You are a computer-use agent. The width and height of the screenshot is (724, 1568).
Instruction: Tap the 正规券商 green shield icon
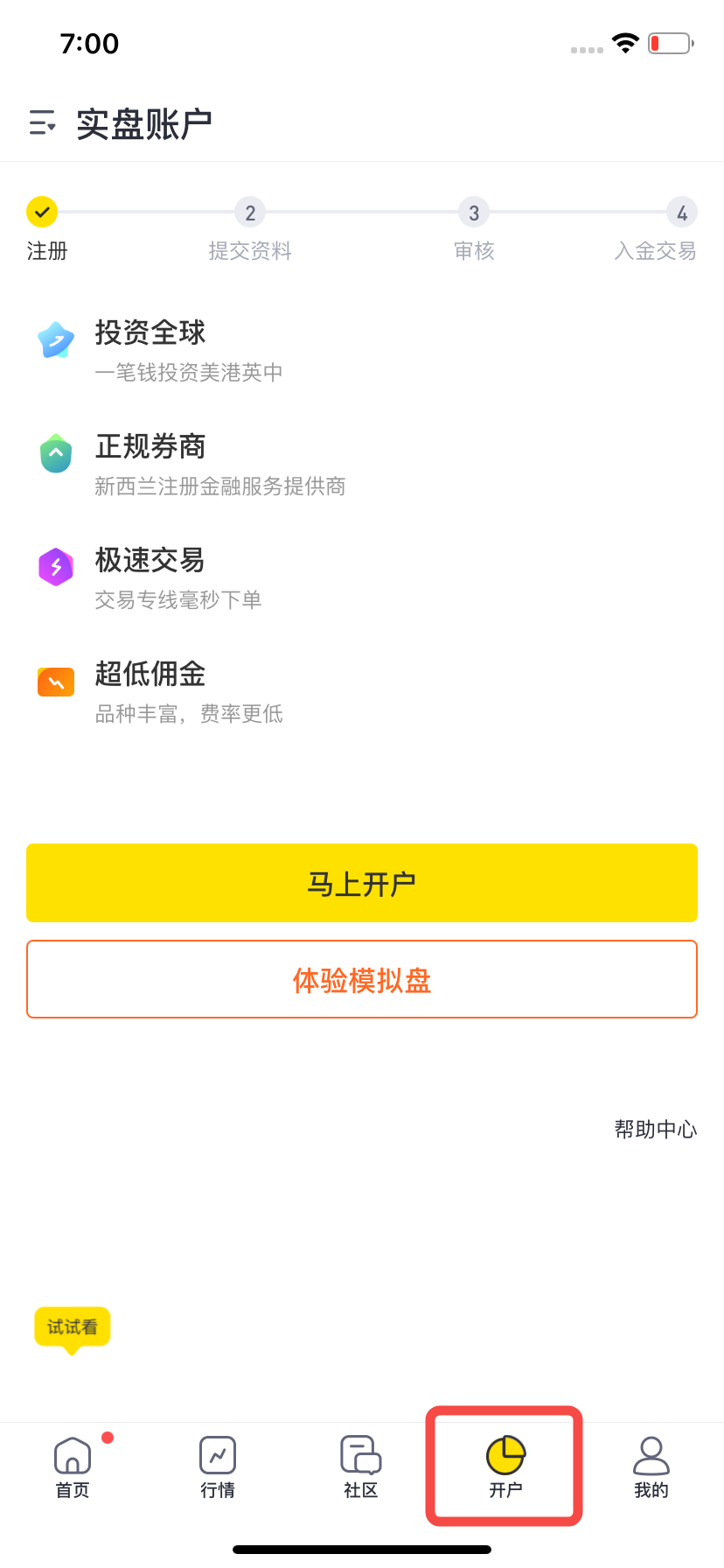55,453
